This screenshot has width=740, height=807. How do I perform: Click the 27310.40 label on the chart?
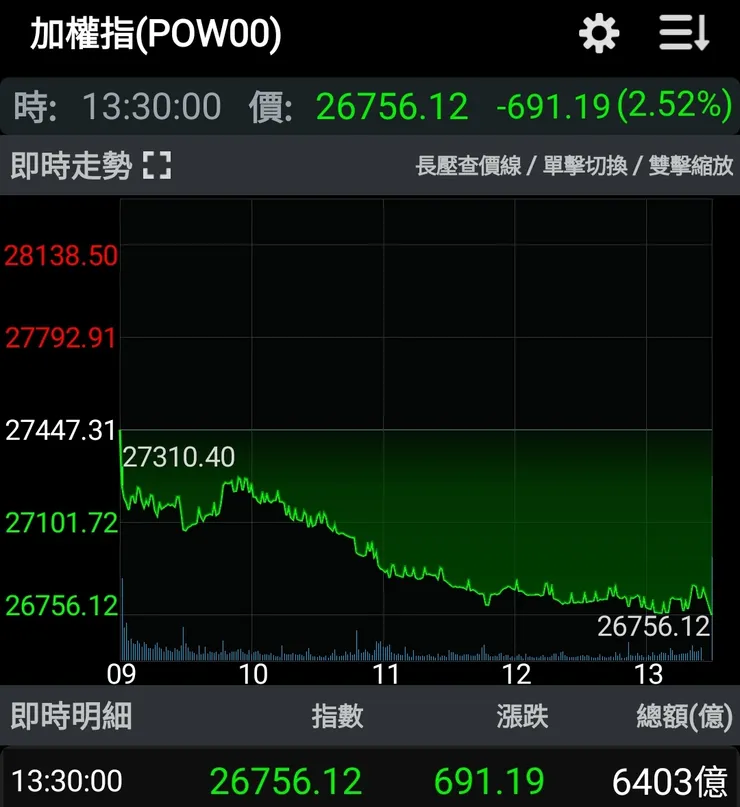click(180, 457)
